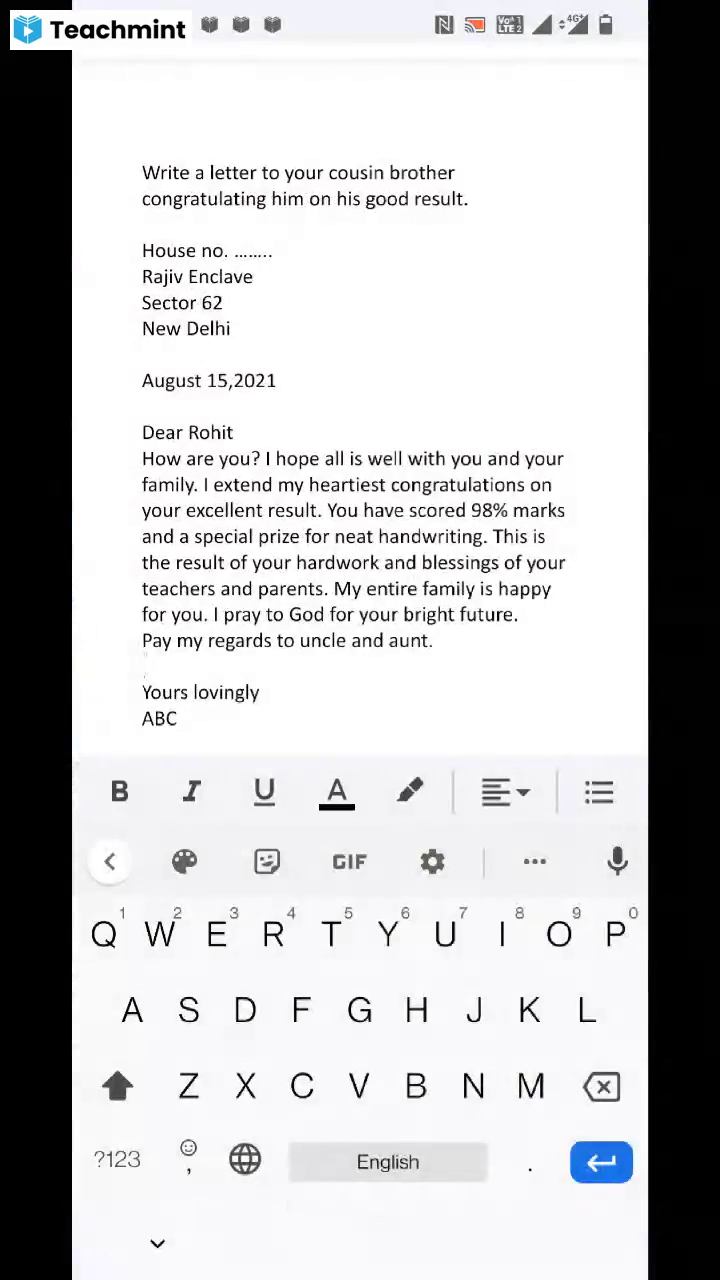Apply bold formatting
This screenshot has height=1280, width=720.
119,792
